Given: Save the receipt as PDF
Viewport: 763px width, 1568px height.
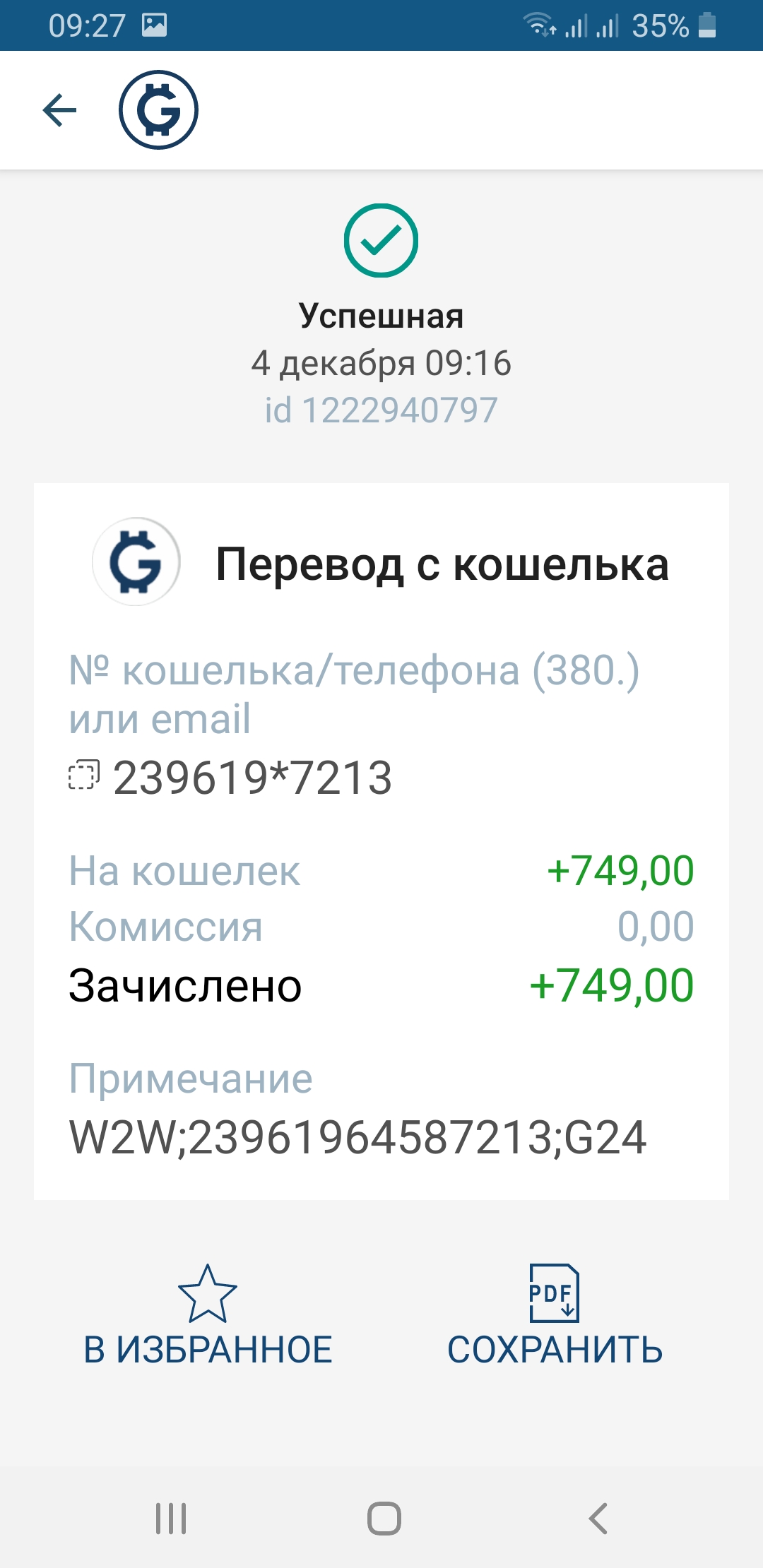Looking at the screenshot, I should pos(555,1315).
